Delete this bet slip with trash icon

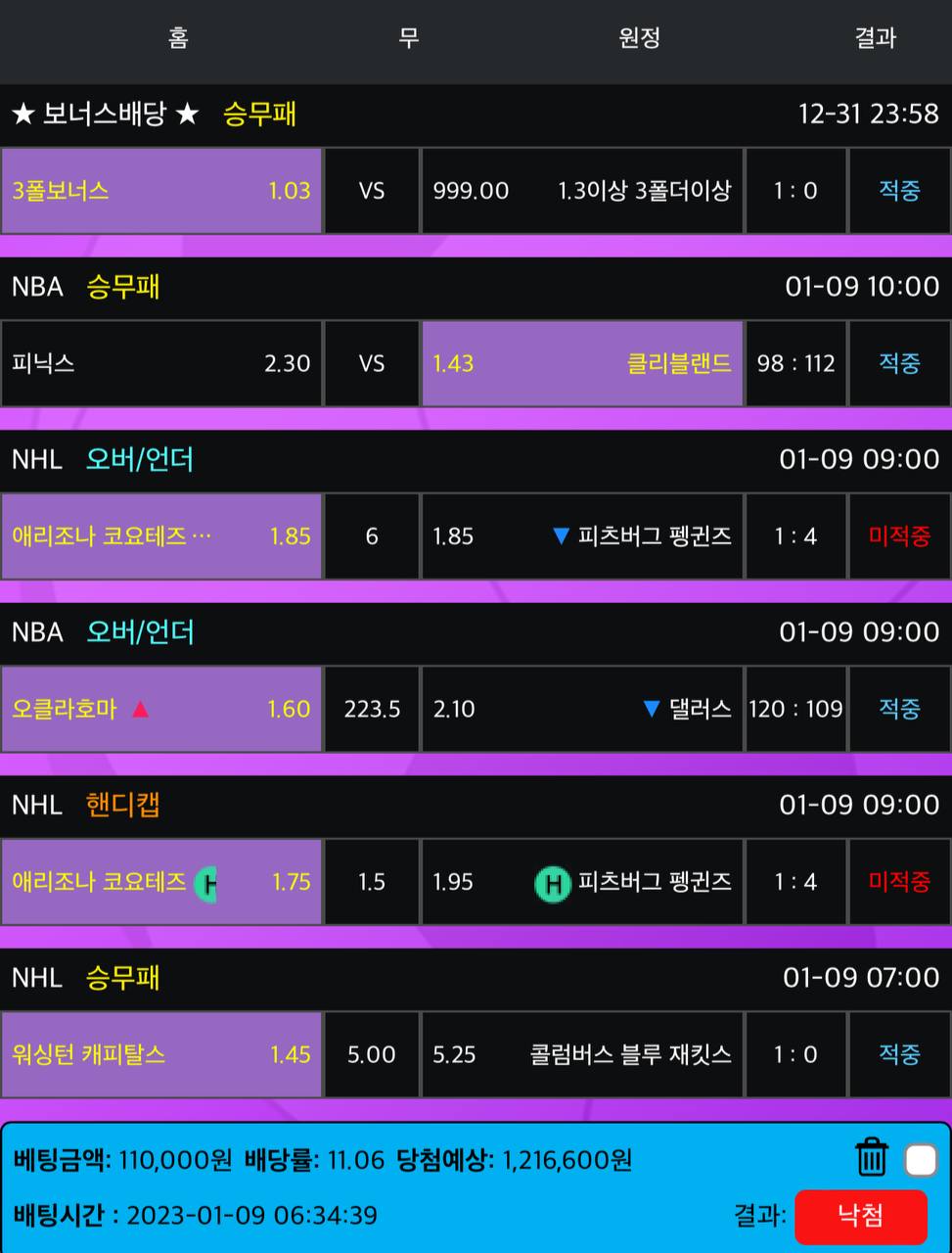871,1158
